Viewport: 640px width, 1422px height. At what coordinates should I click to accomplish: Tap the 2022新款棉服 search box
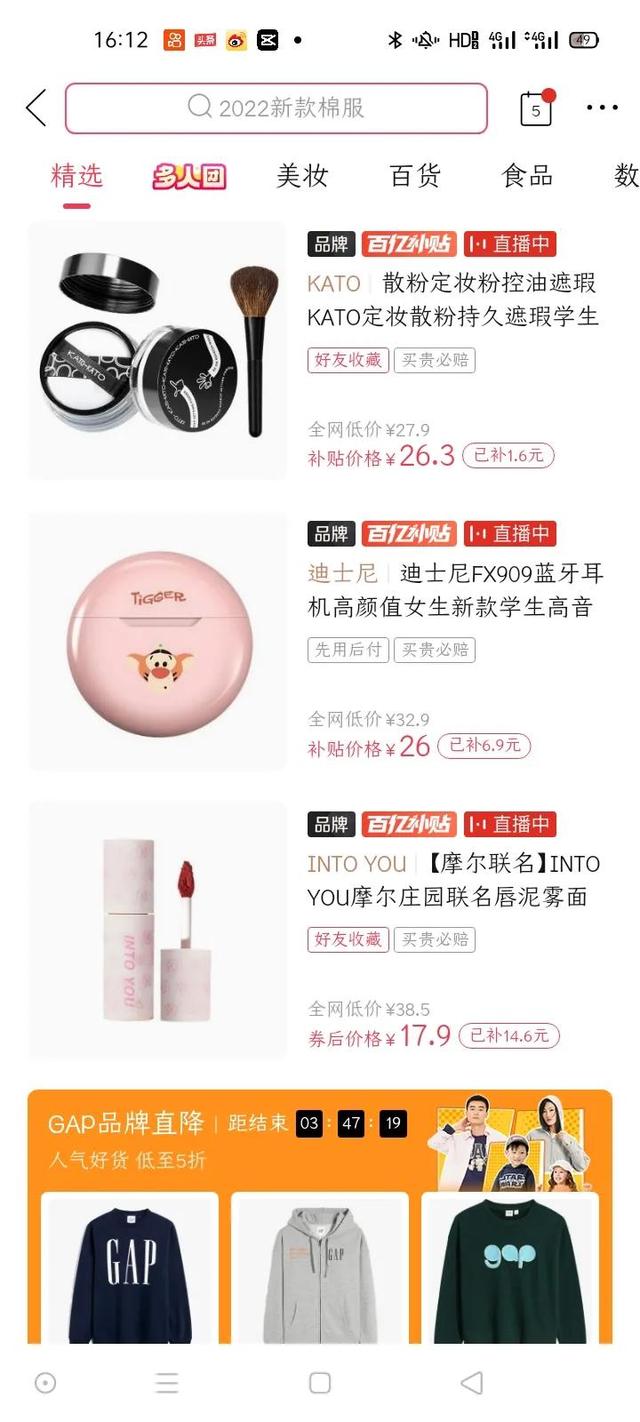(x=276, y=108)
